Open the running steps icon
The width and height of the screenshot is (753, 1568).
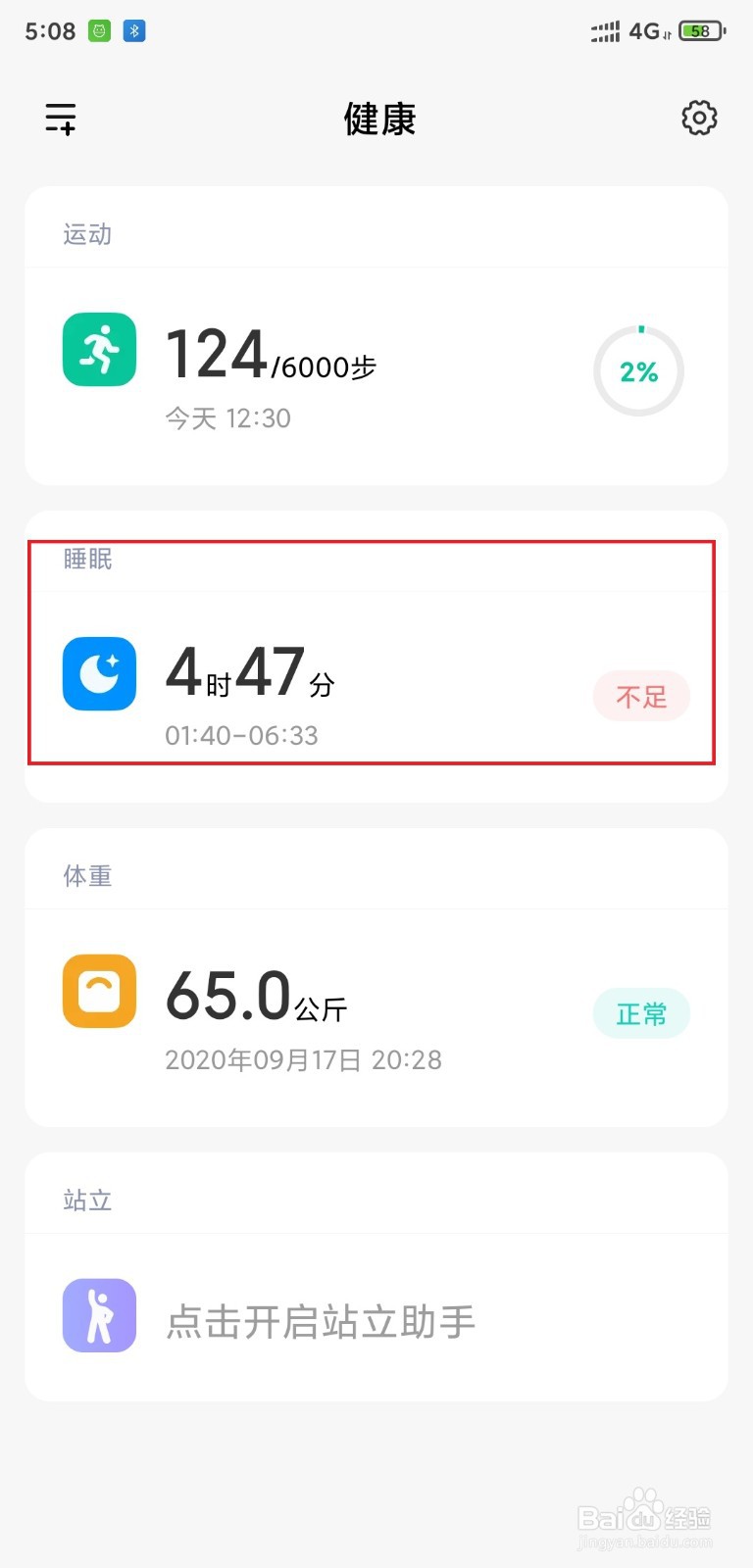coord(98,350)
